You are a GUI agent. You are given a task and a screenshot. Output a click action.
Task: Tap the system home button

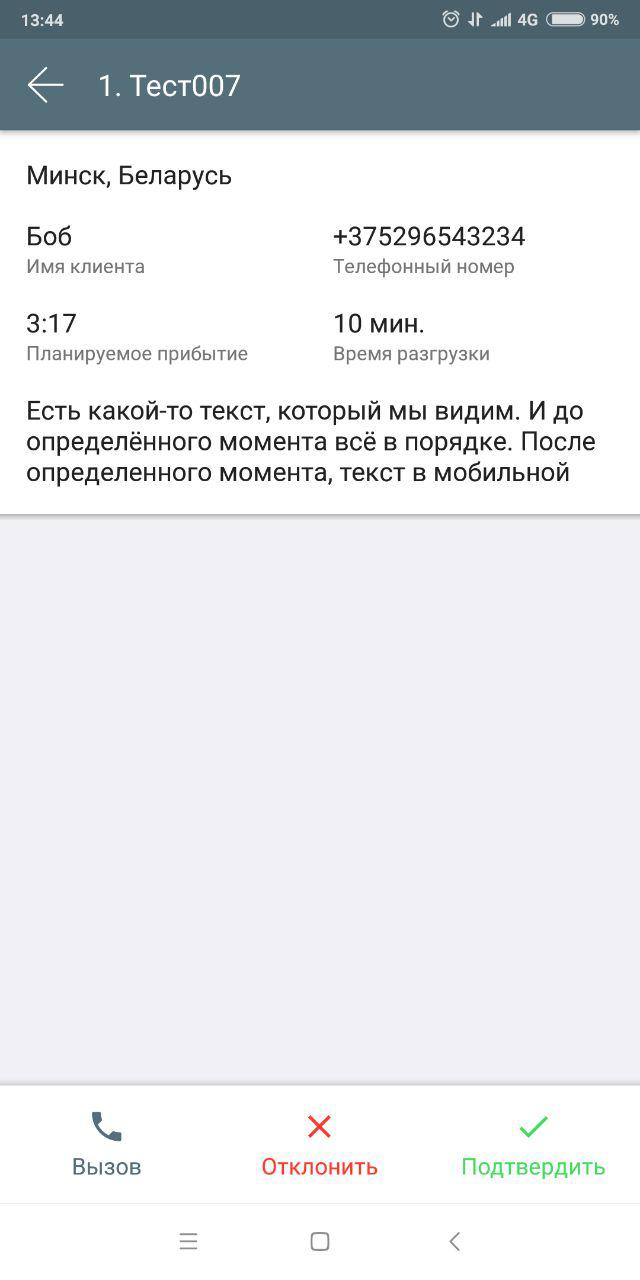320,1241
